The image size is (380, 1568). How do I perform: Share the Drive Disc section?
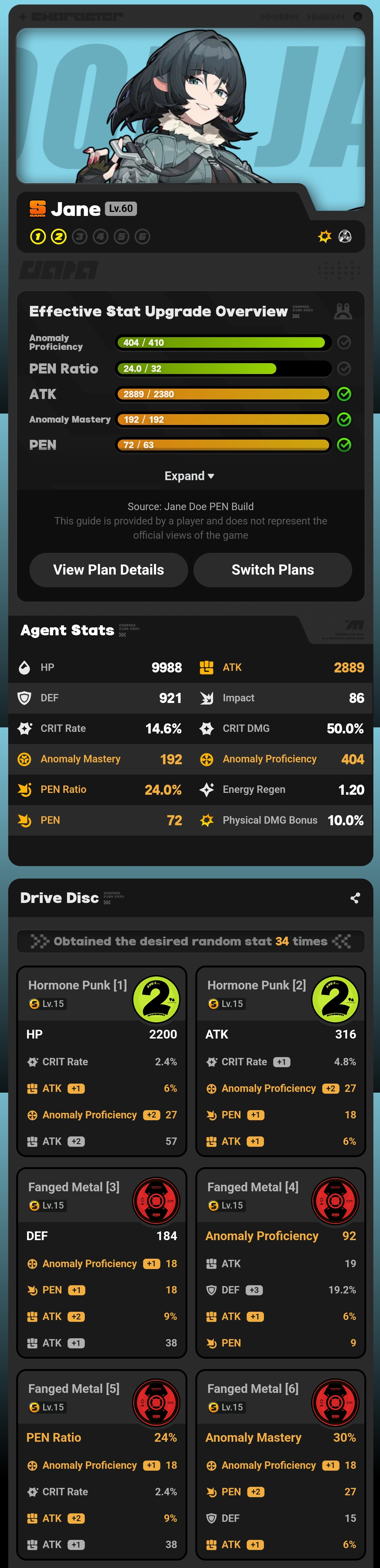[355, 898]
